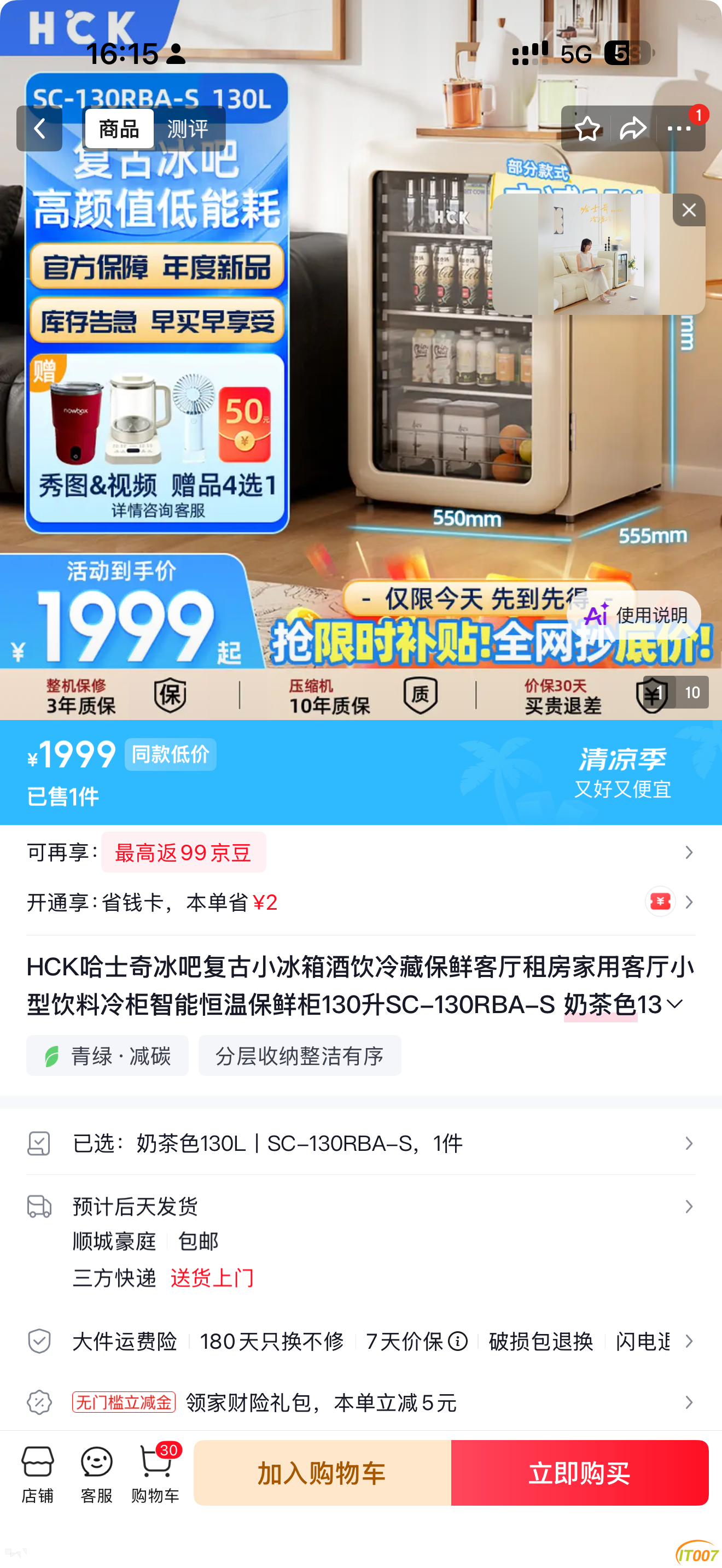Open 领家财险礼包 discount row

[361, 1402]
